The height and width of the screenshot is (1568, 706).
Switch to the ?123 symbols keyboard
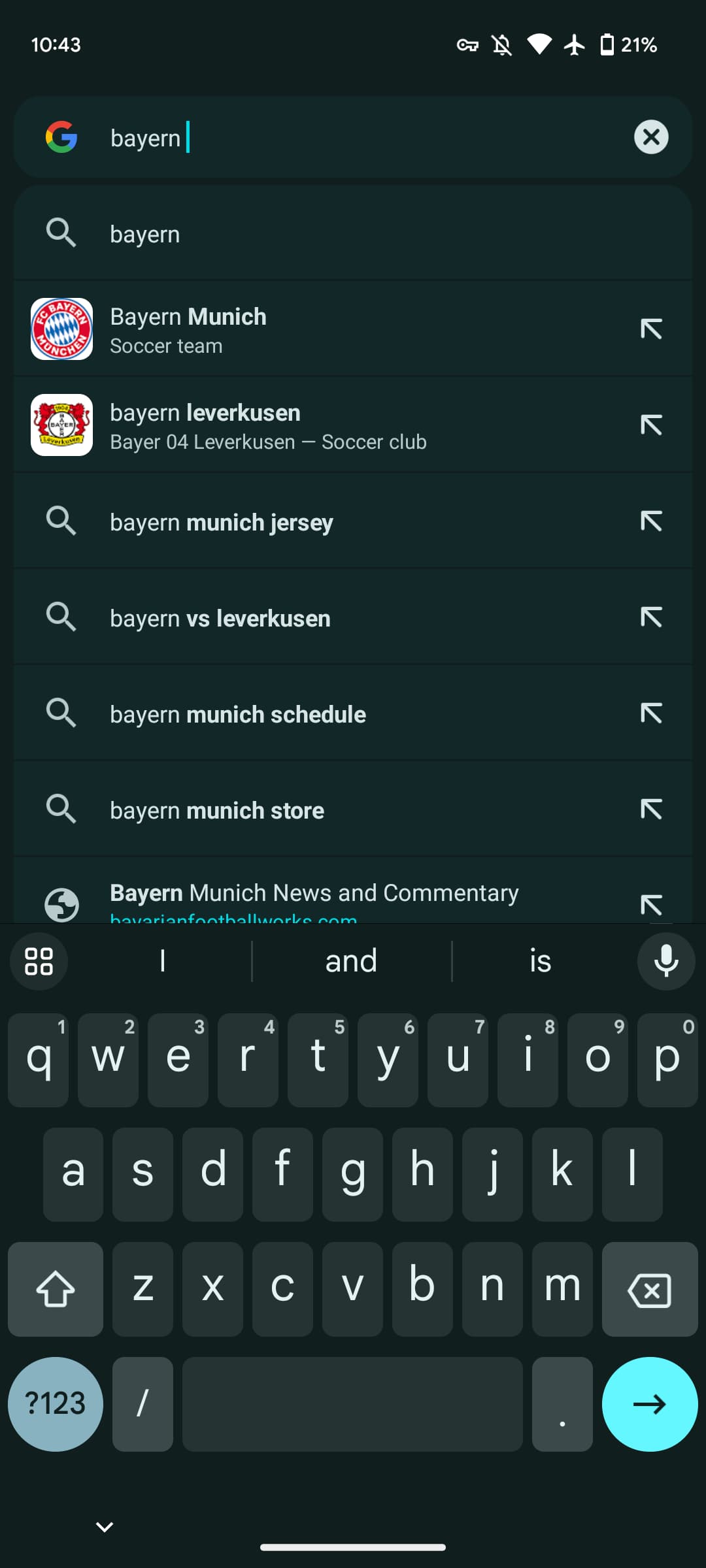[x=56, y=1404]
